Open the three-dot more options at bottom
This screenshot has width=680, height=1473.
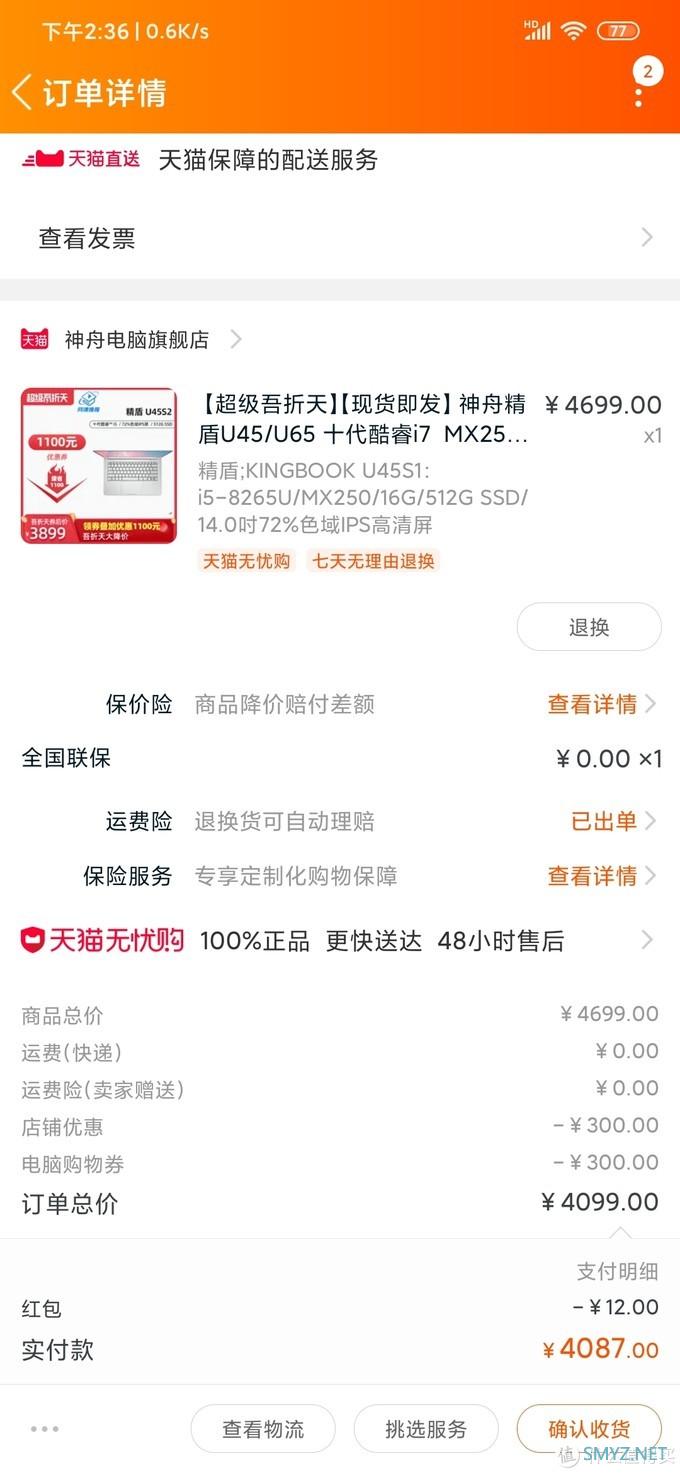[x=45, y=1429]
